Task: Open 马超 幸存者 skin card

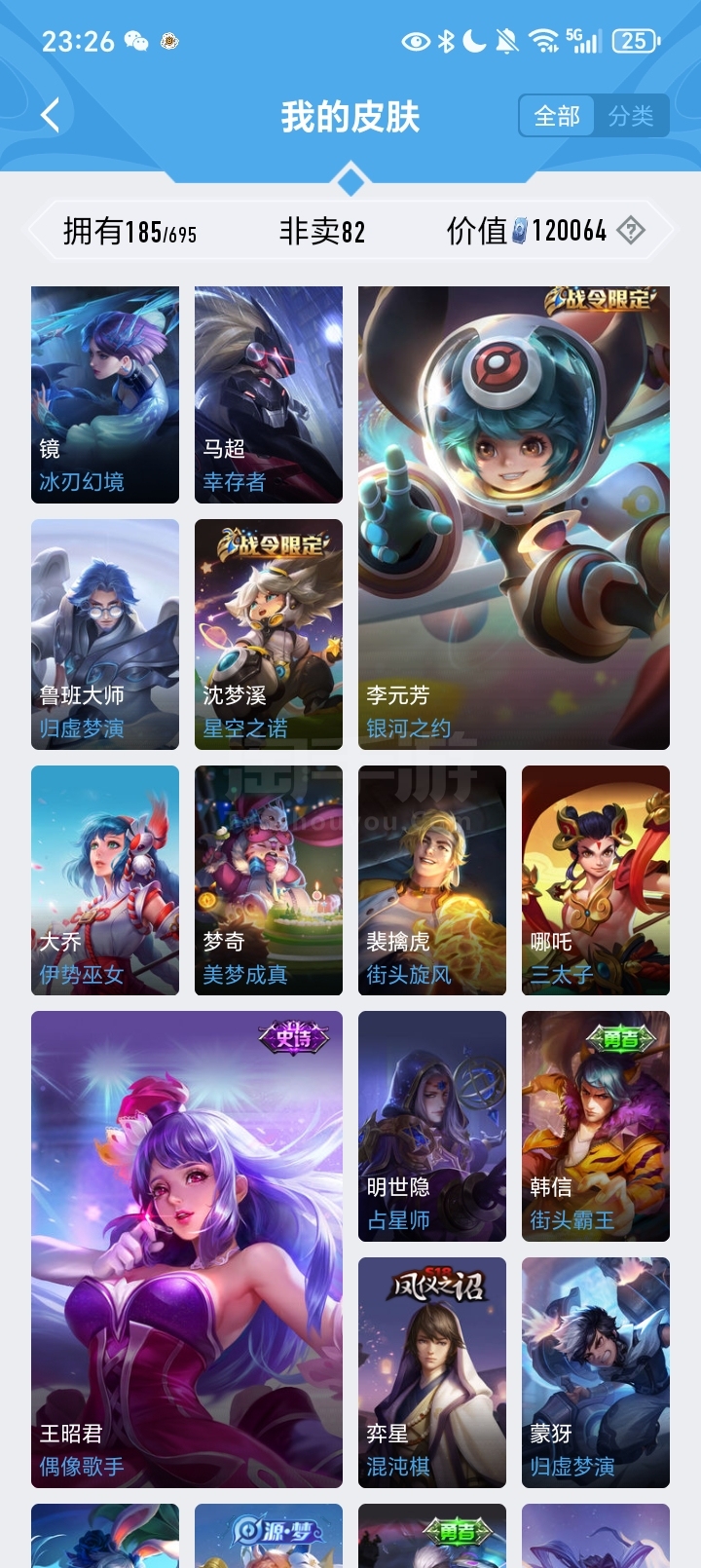Action: pos(269,394)
